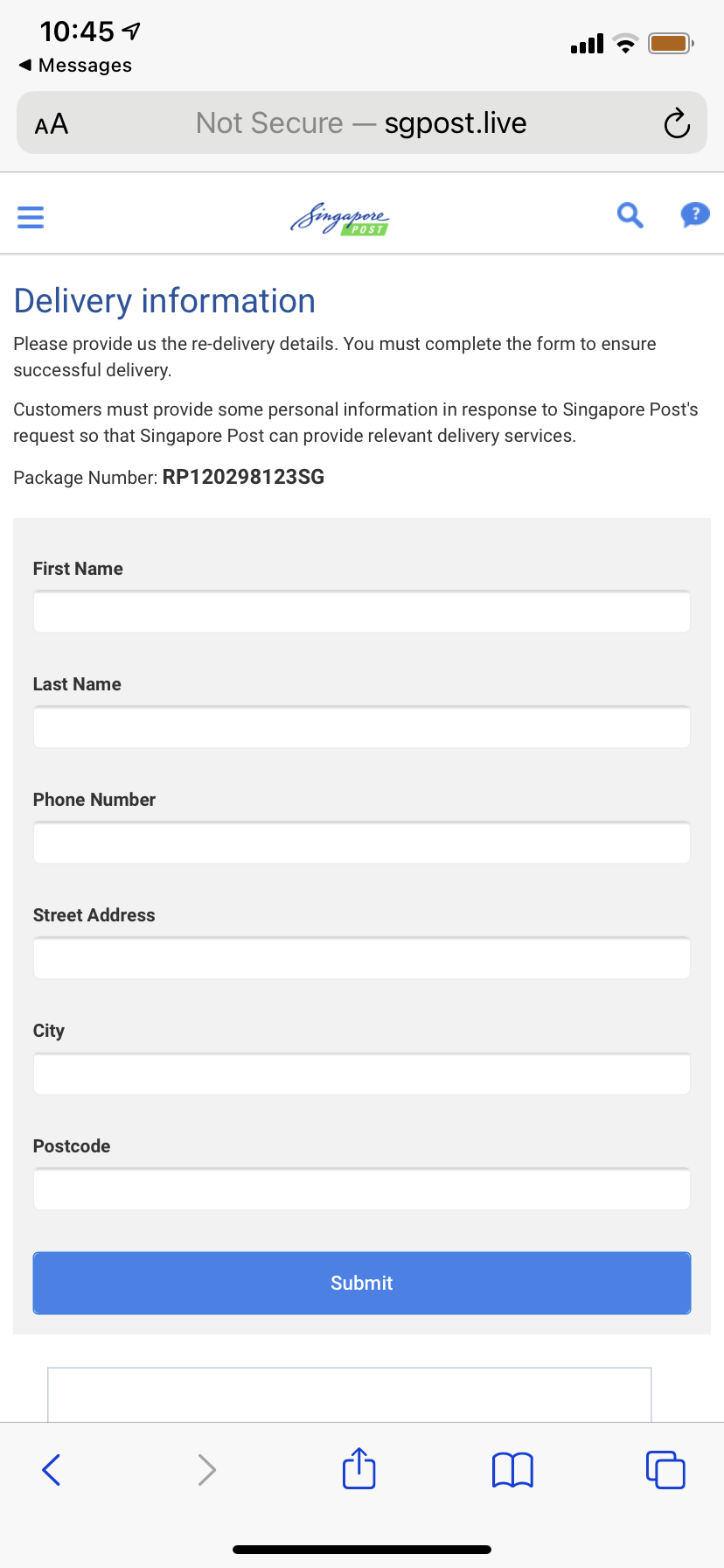Reload the page in Safari
This screenshot has height=1568, width=724.
point(677,123)
